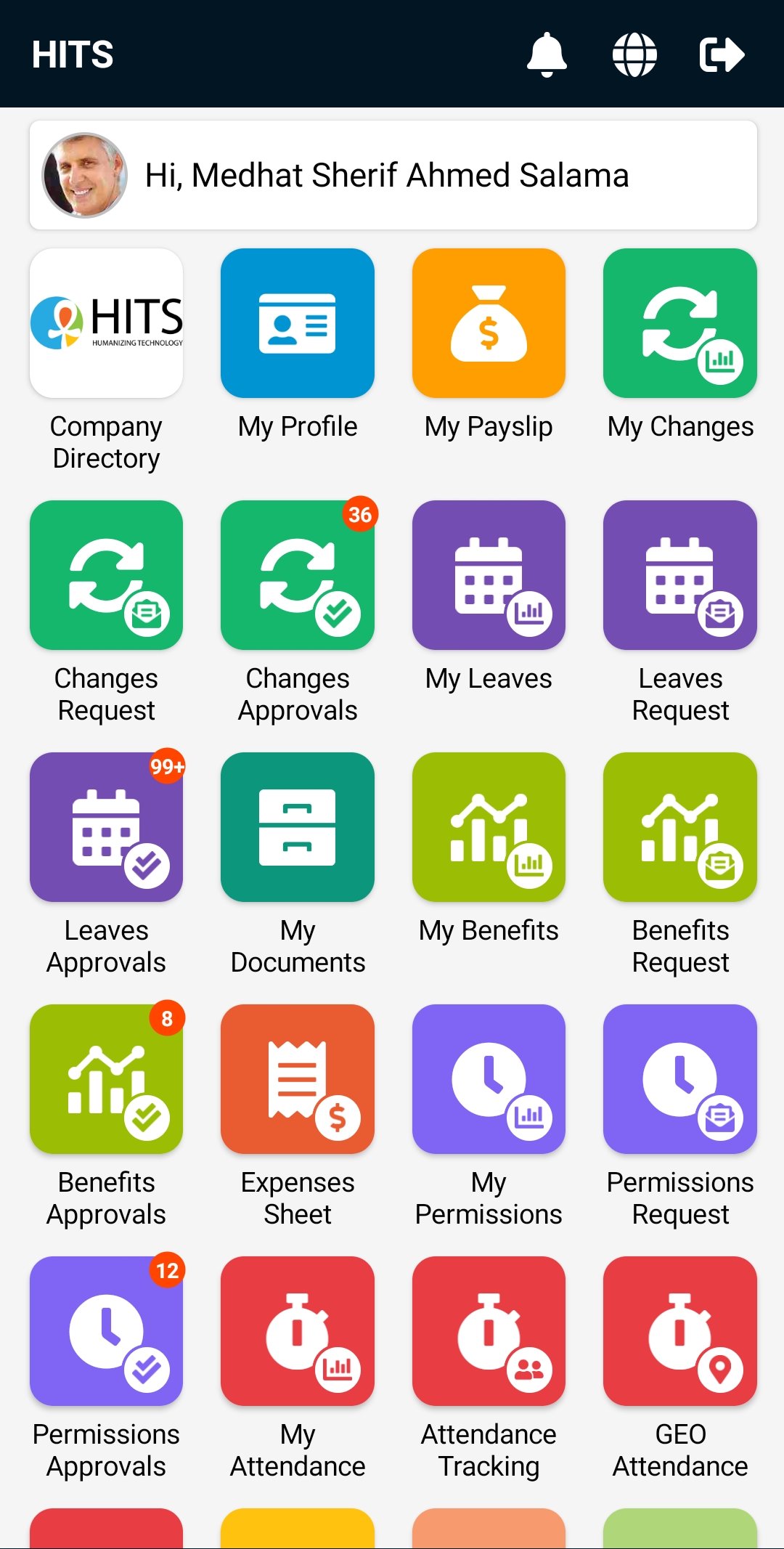Open Permissions Approvals
Screen dimensions: 784x1549
coord(106,1331)
